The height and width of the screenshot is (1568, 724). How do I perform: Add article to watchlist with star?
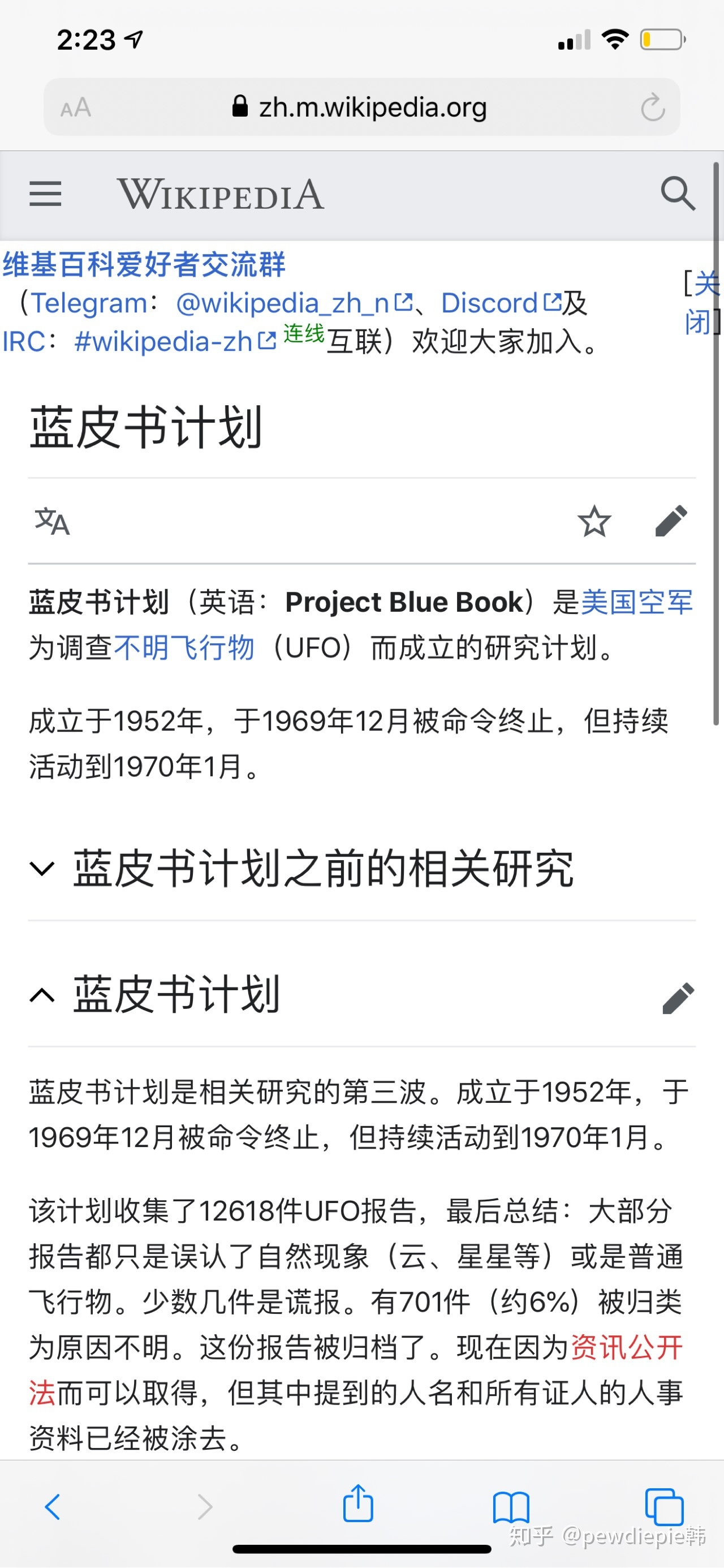(x=594, y=522)
